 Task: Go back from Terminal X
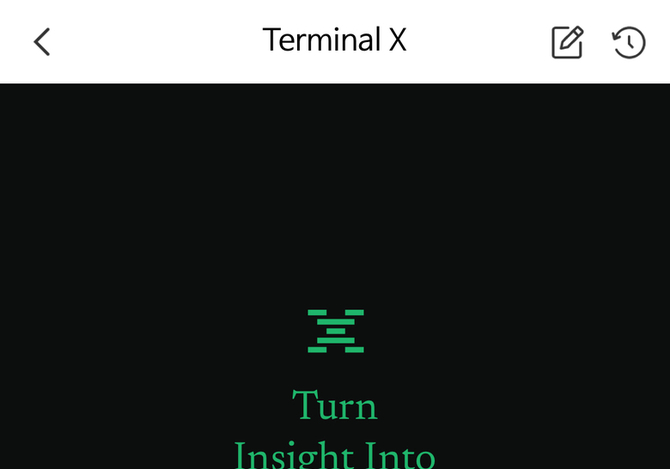click(x=42, y=42)
